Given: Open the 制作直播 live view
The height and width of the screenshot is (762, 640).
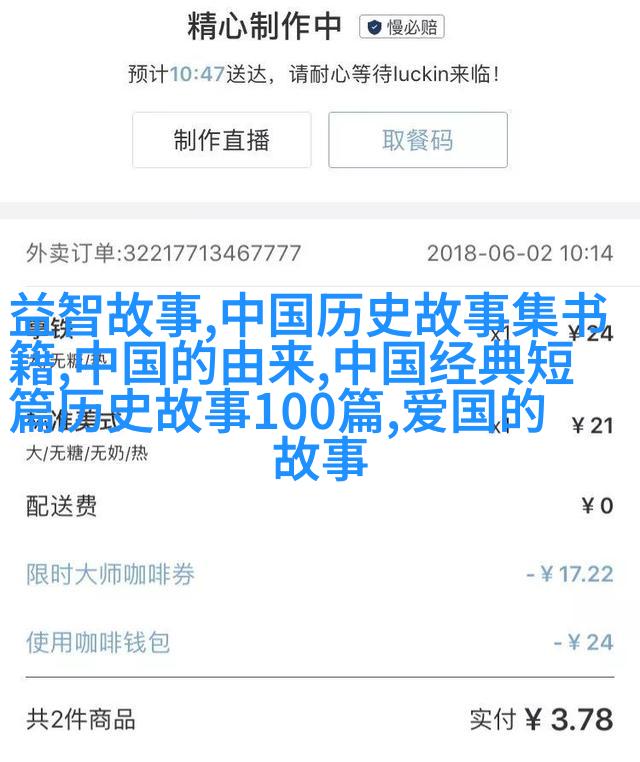Looking at the screenshot, I should point(221,140).
